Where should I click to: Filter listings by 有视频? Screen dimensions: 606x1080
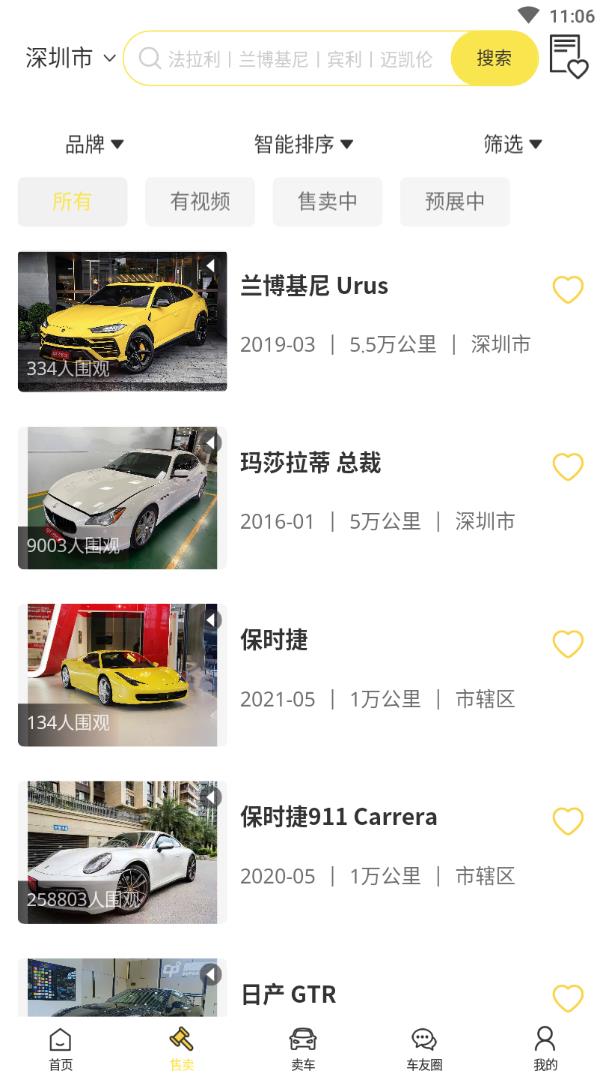click(200, 202)
